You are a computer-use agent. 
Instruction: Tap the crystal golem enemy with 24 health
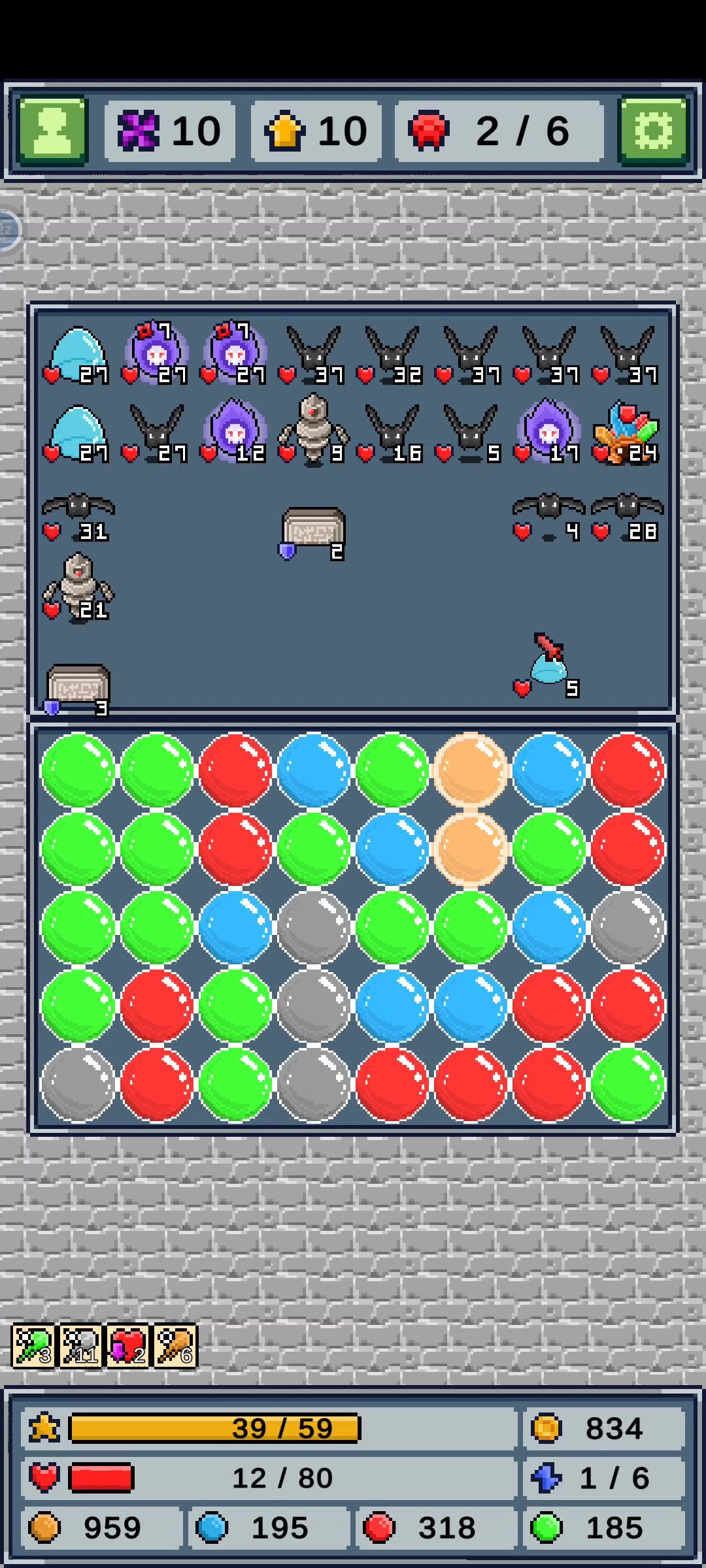click(626, 431)
